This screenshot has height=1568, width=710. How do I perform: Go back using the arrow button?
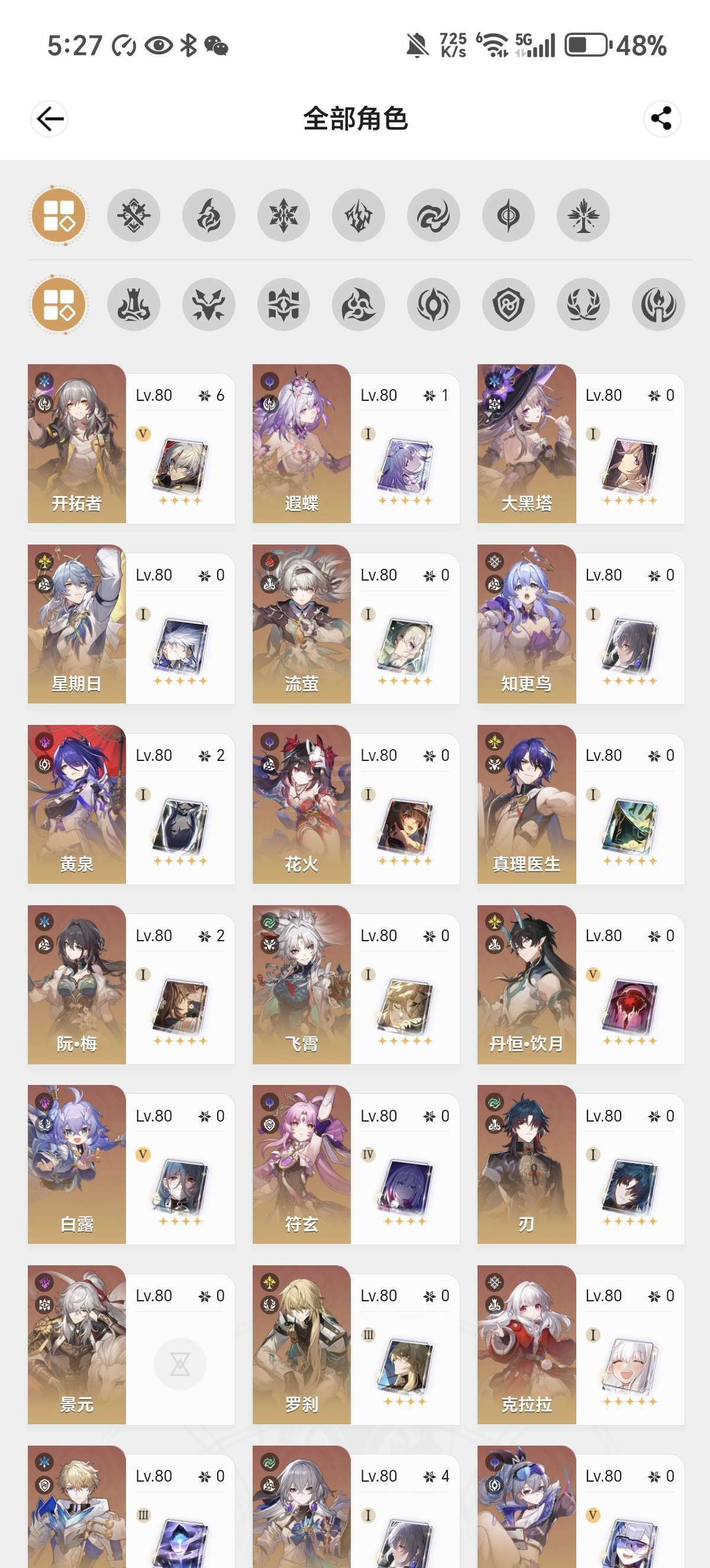tap(49, 119)
